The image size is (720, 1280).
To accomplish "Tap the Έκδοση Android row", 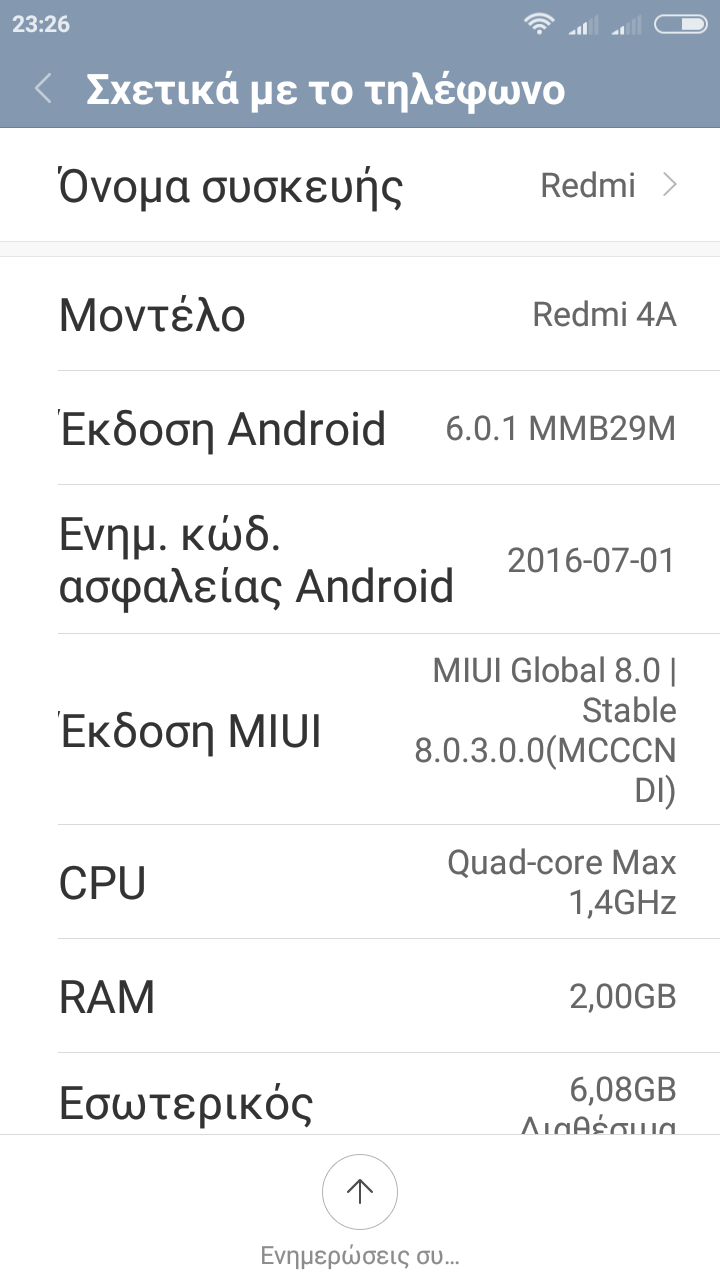I will coord(360,428).
